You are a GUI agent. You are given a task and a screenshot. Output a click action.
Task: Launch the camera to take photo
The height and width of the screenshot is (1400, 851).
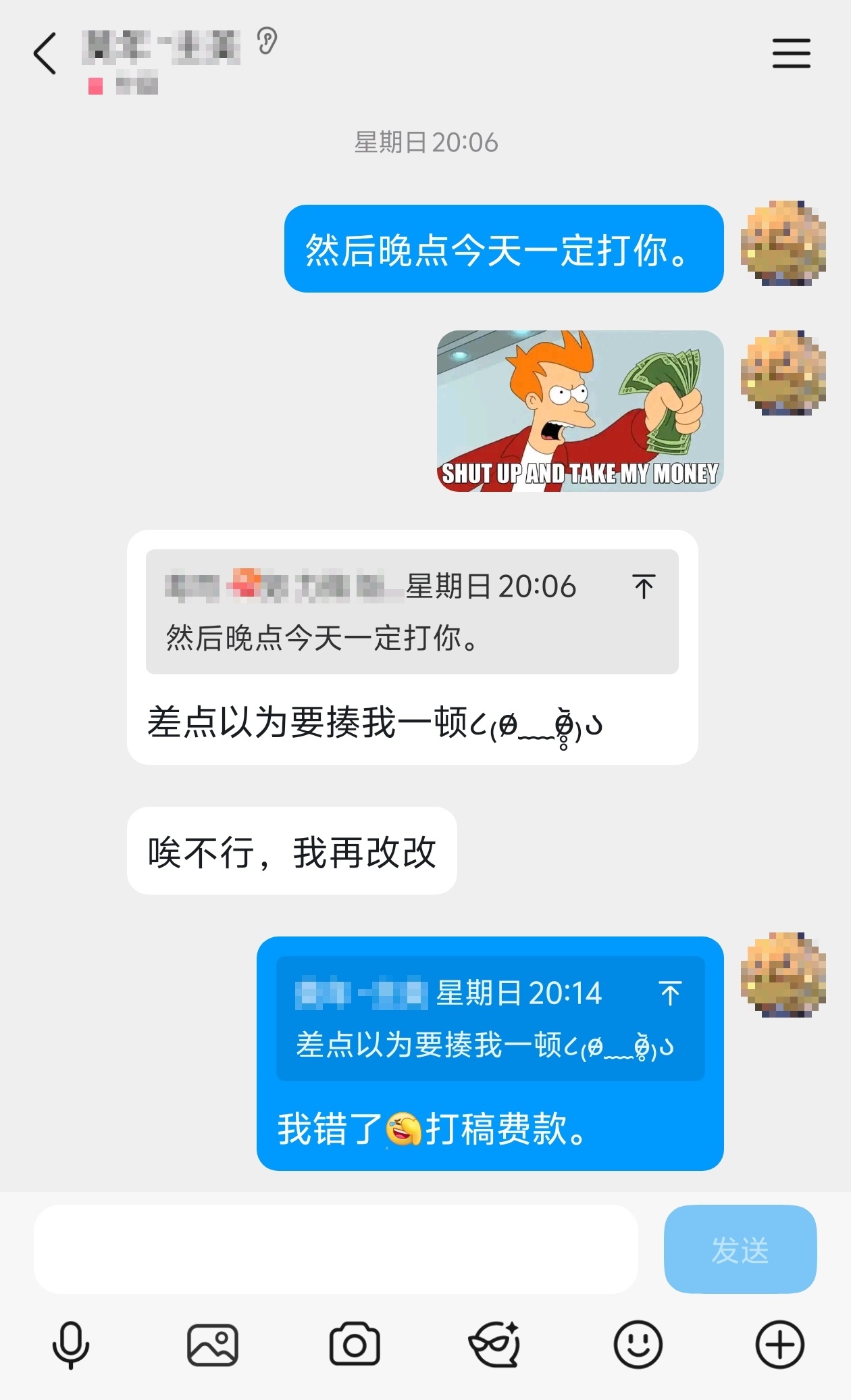(355, 1345)
